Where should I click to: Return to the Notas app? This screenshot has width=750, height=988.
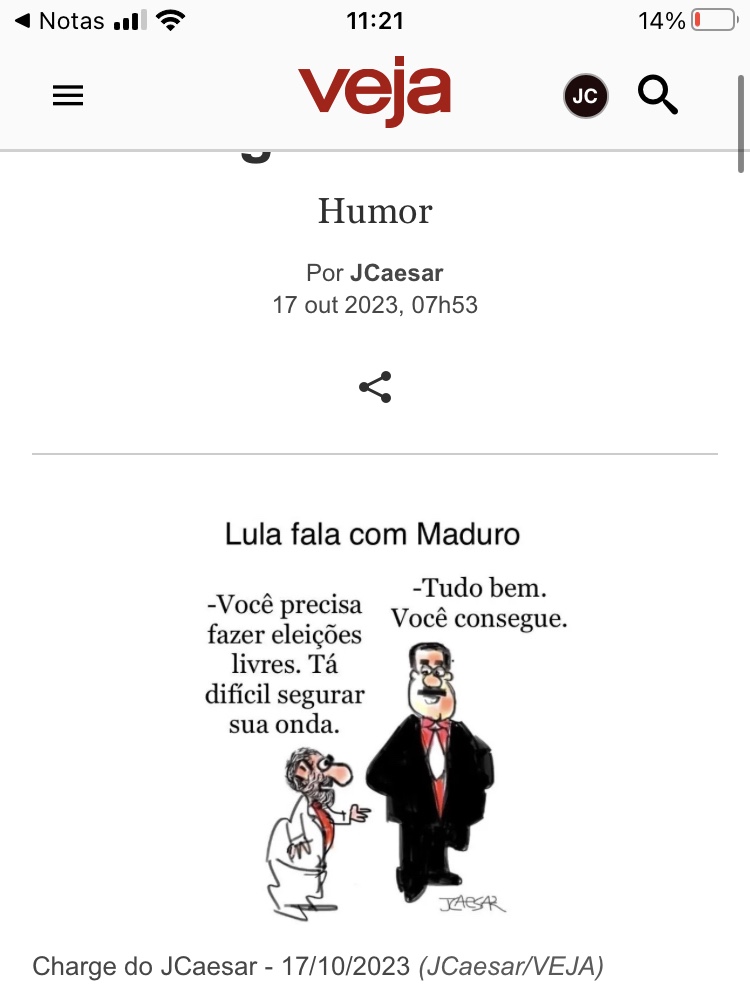[x=60, y=20]
